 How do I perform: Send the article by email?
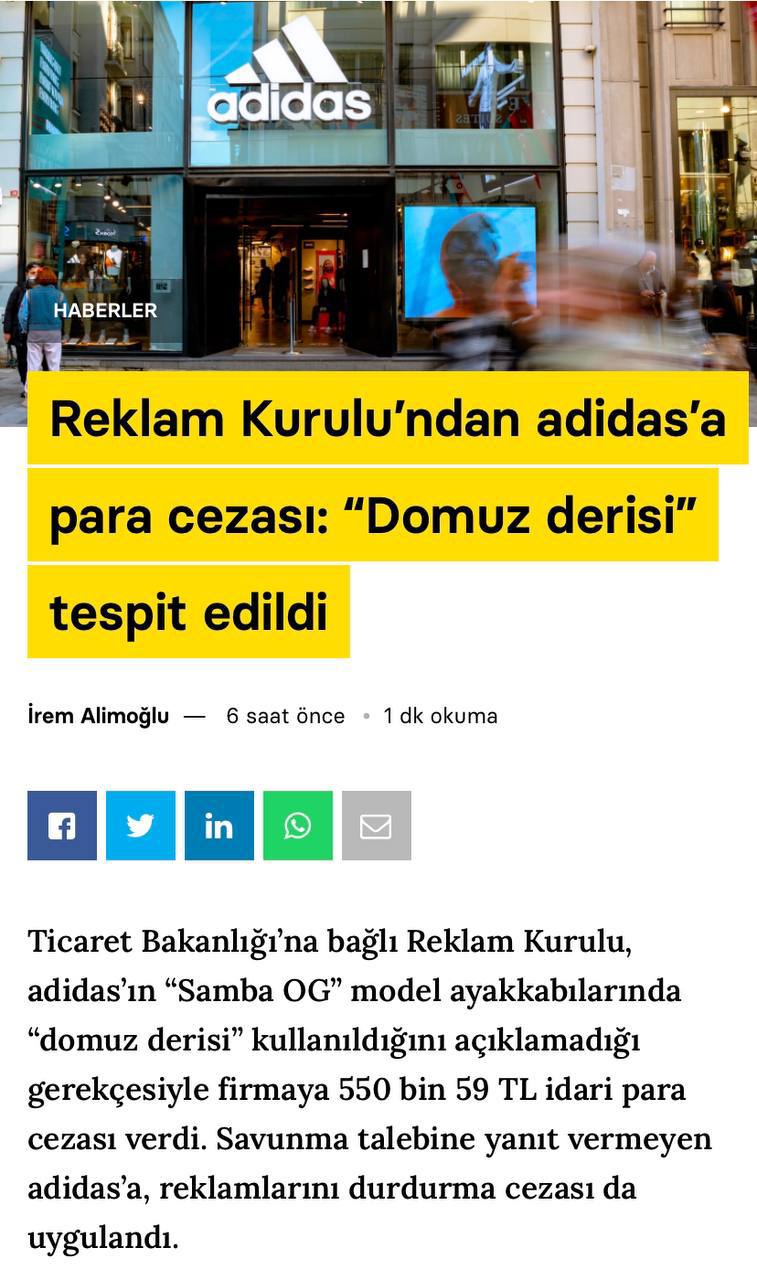tap(376, 826)
